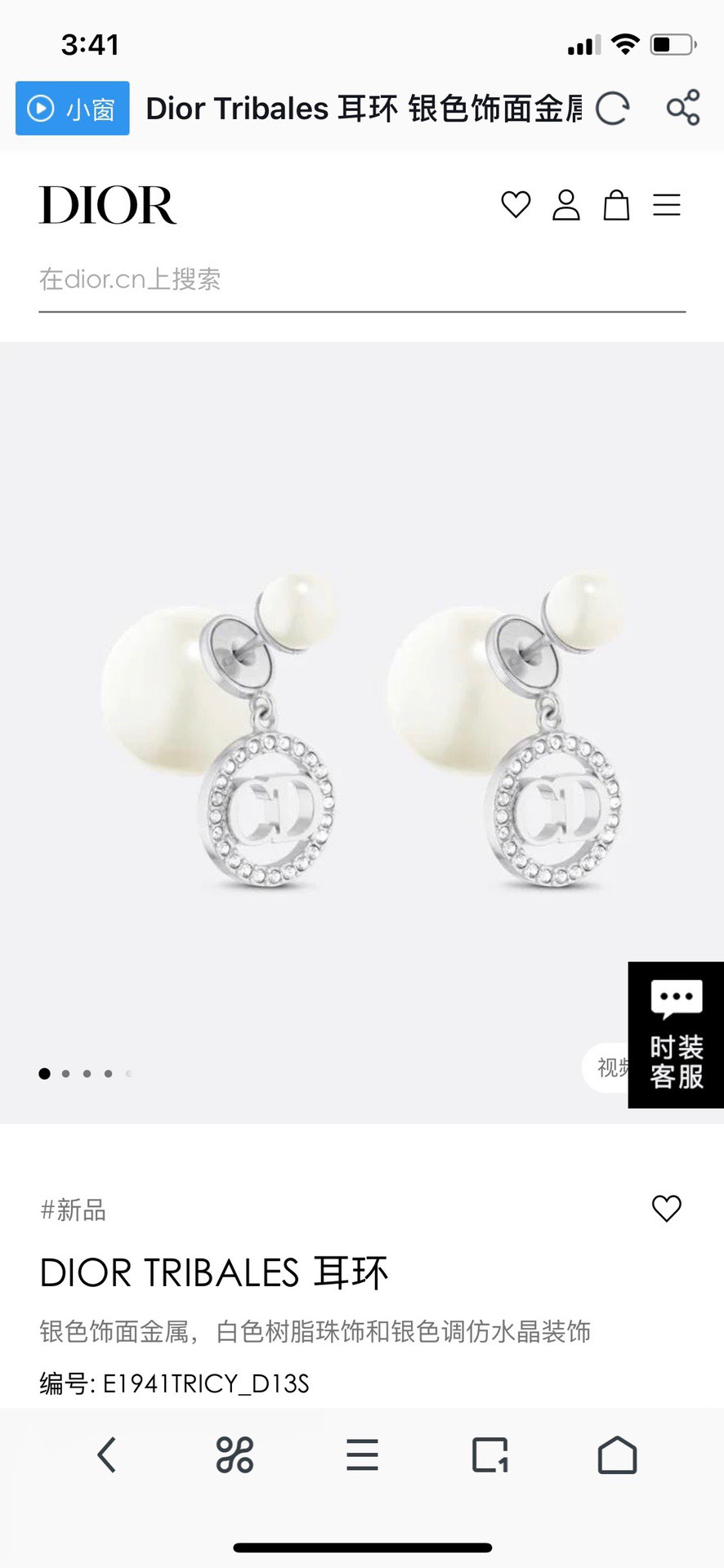Open the Dior hamburger menu

point(666,205)
